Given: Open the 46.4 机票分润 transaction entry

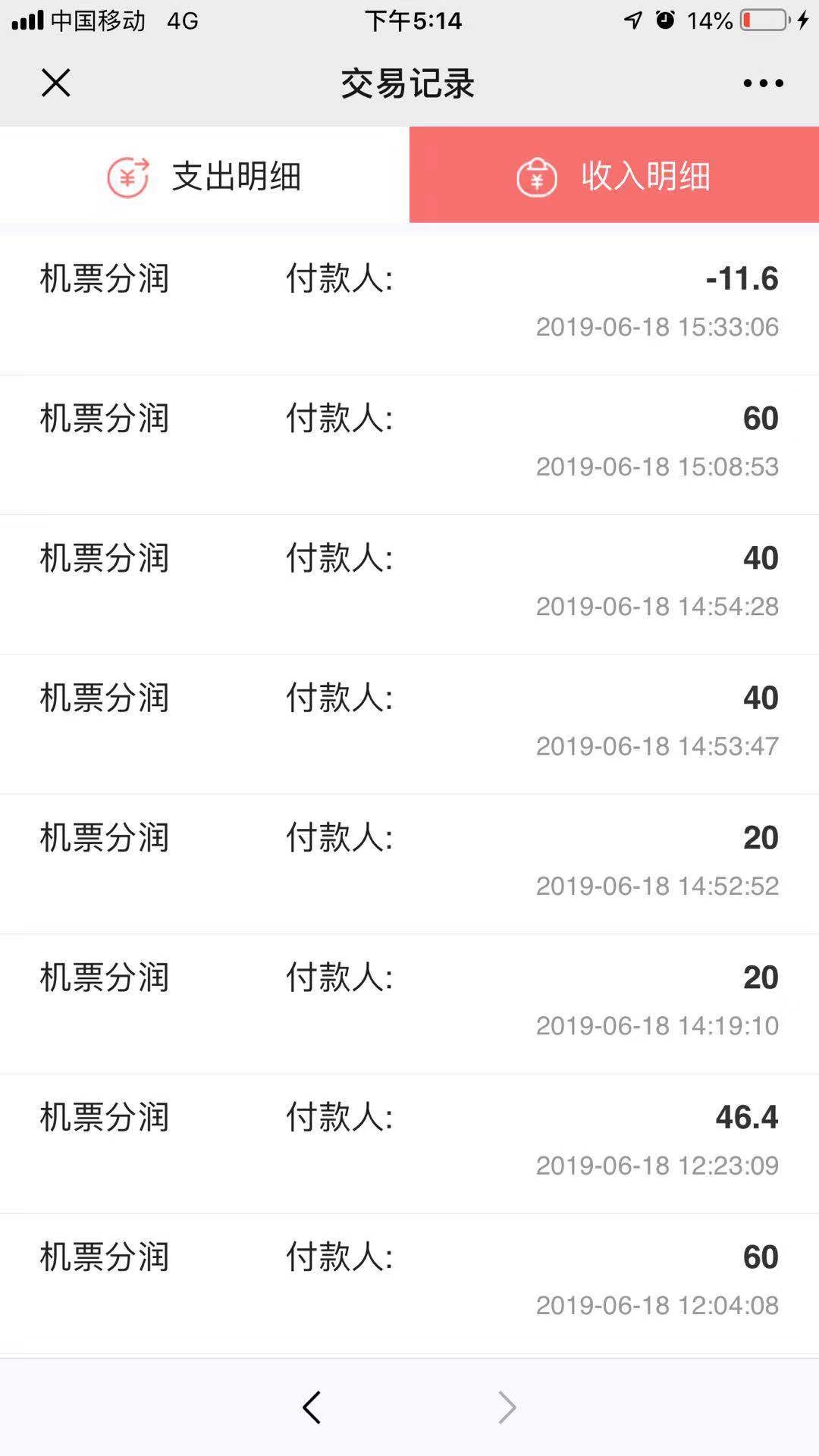Looking at the screenshot, I should pyautogui.click(x=409, y=1137).
